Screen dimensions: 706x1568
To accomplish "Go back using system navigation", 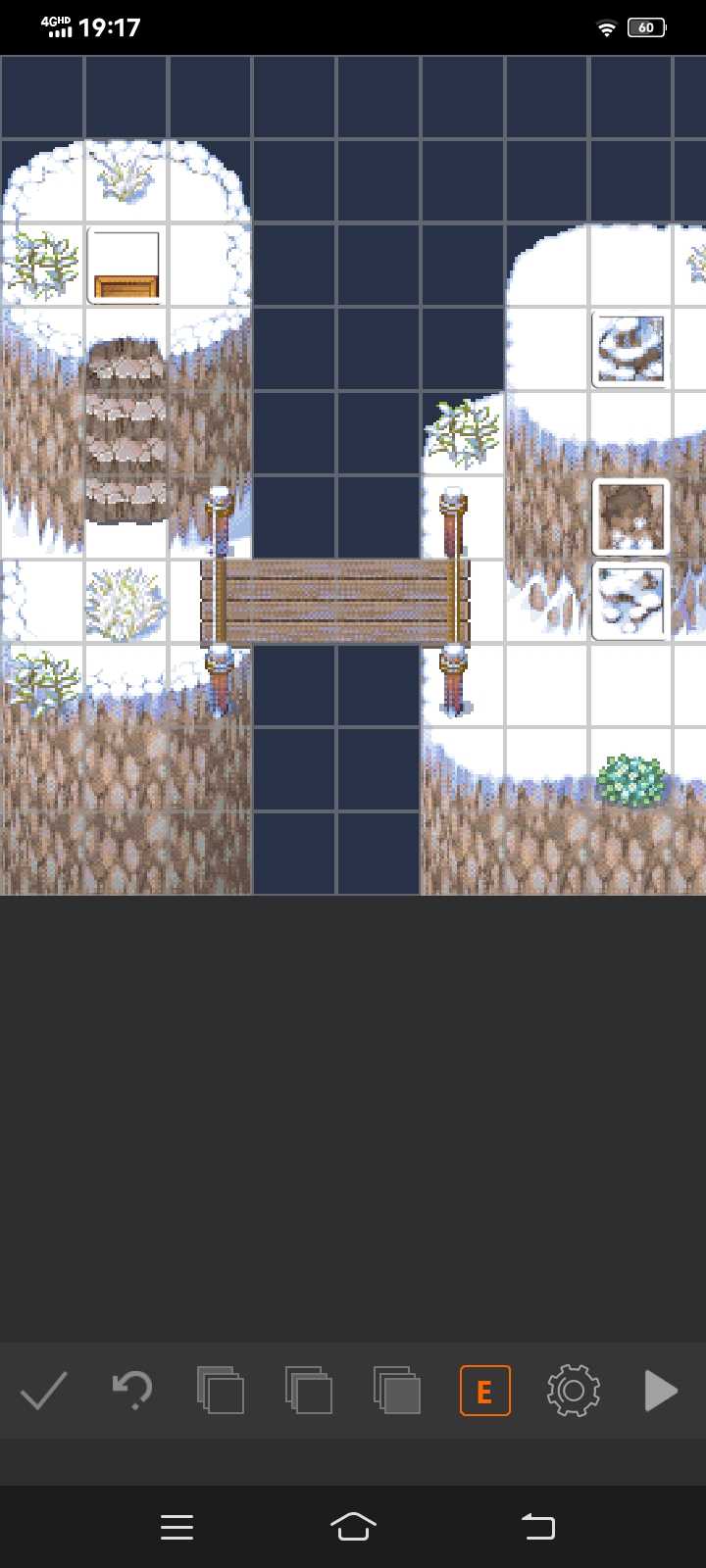I will tap(537, 1526).
